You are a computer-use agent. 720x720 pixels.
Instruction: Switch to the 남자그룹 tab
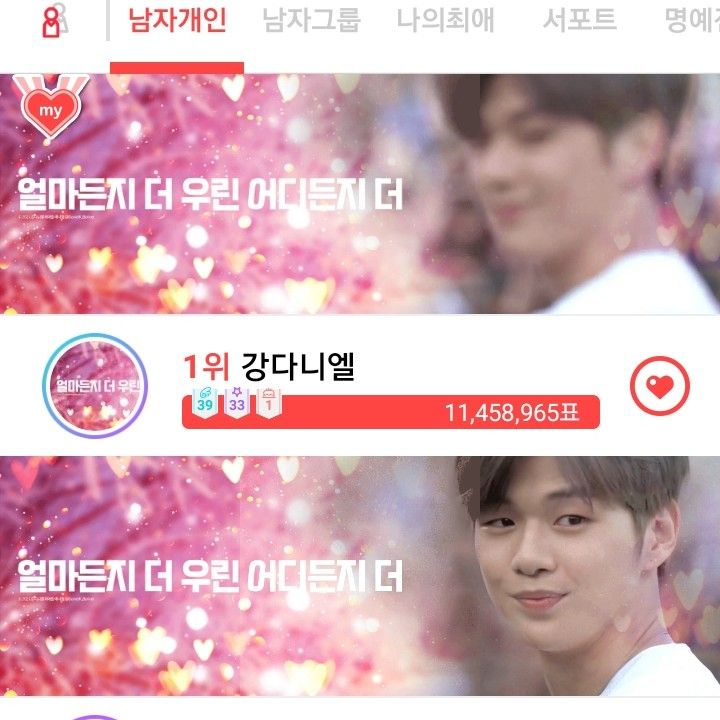(311, 21)
